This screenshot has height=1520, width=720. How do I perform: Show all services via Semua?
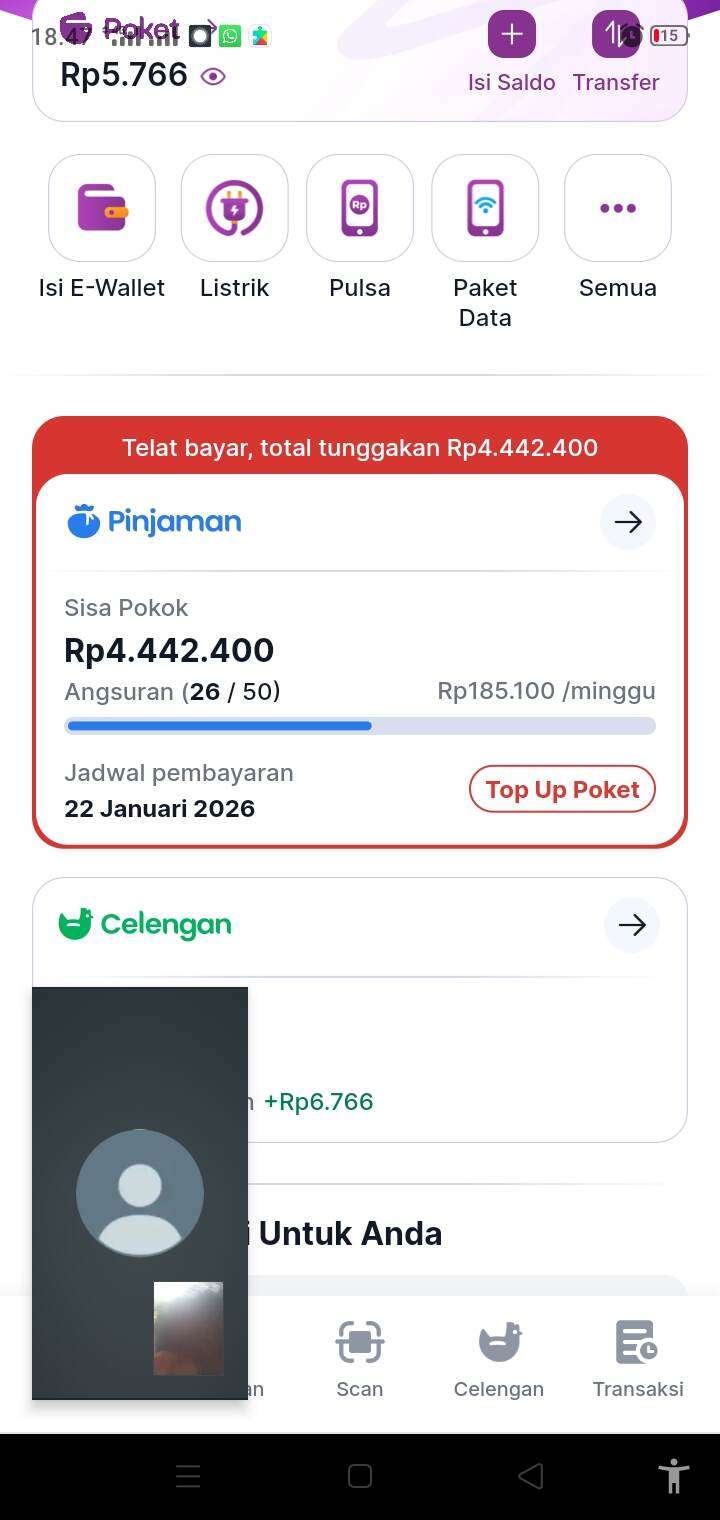click(618, 208)
